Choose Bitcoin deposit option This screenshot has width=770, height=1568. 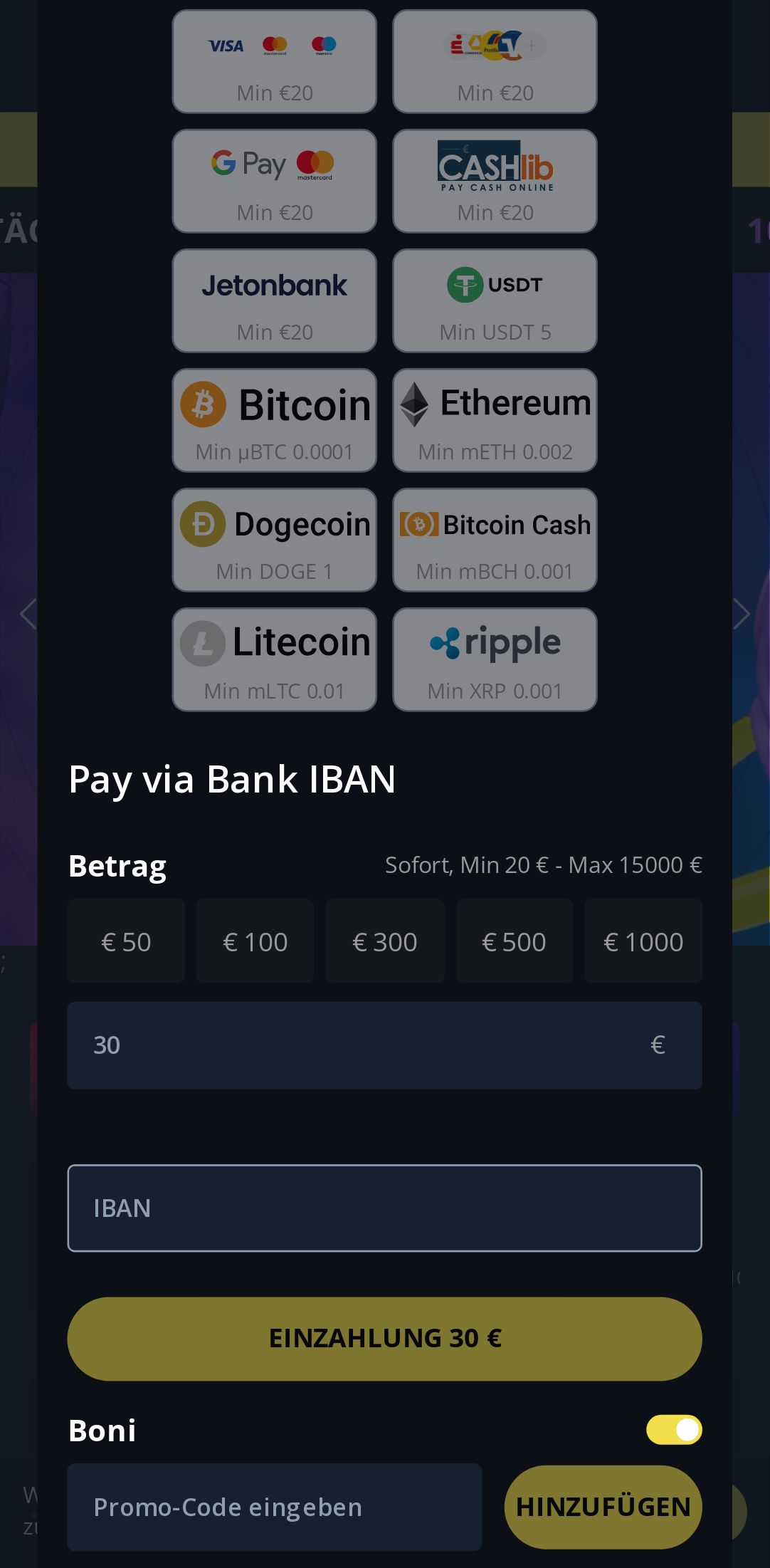point(274,420)
